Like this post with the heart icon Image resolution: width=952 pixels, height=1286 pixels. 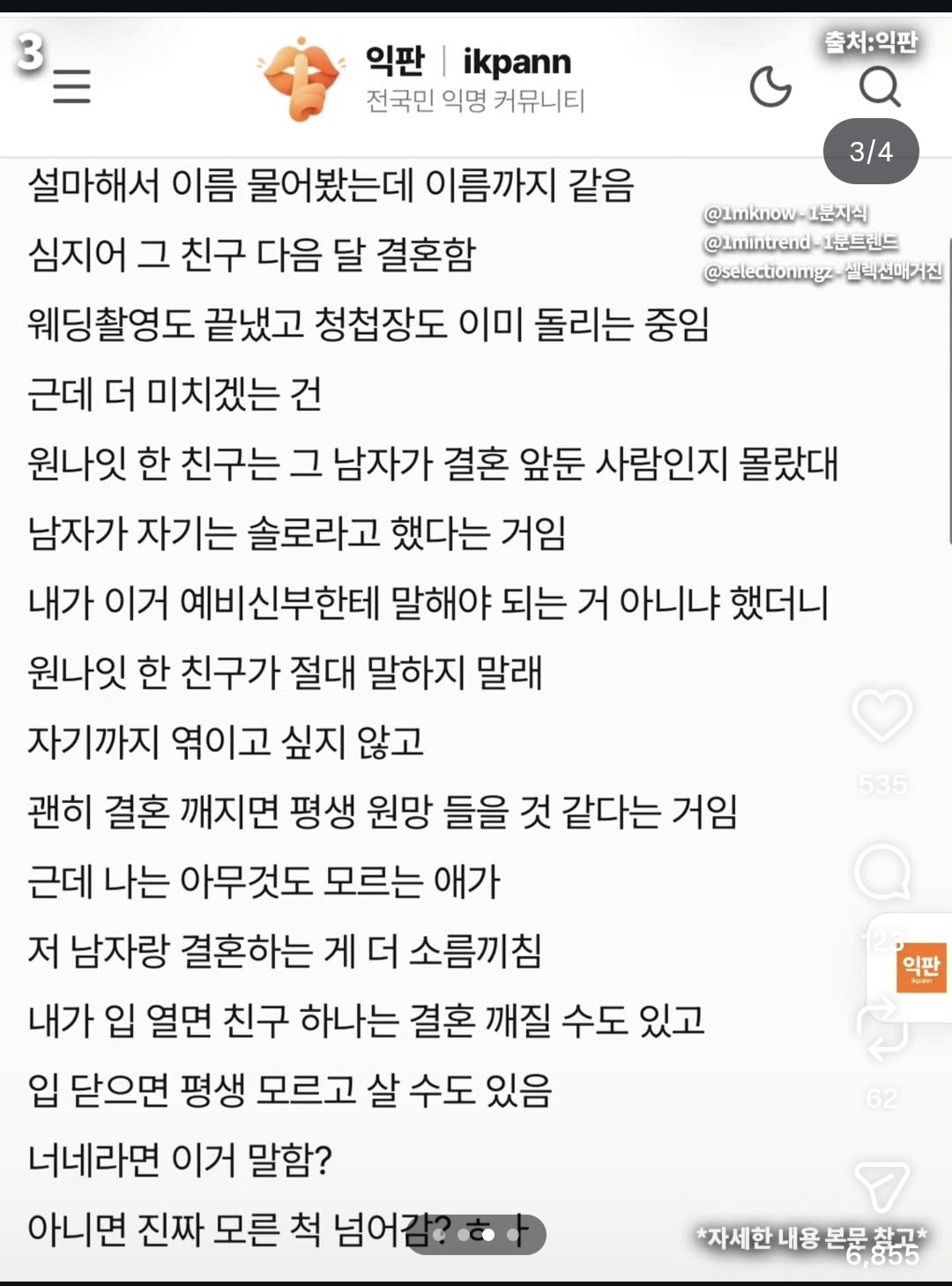[882, 715]
